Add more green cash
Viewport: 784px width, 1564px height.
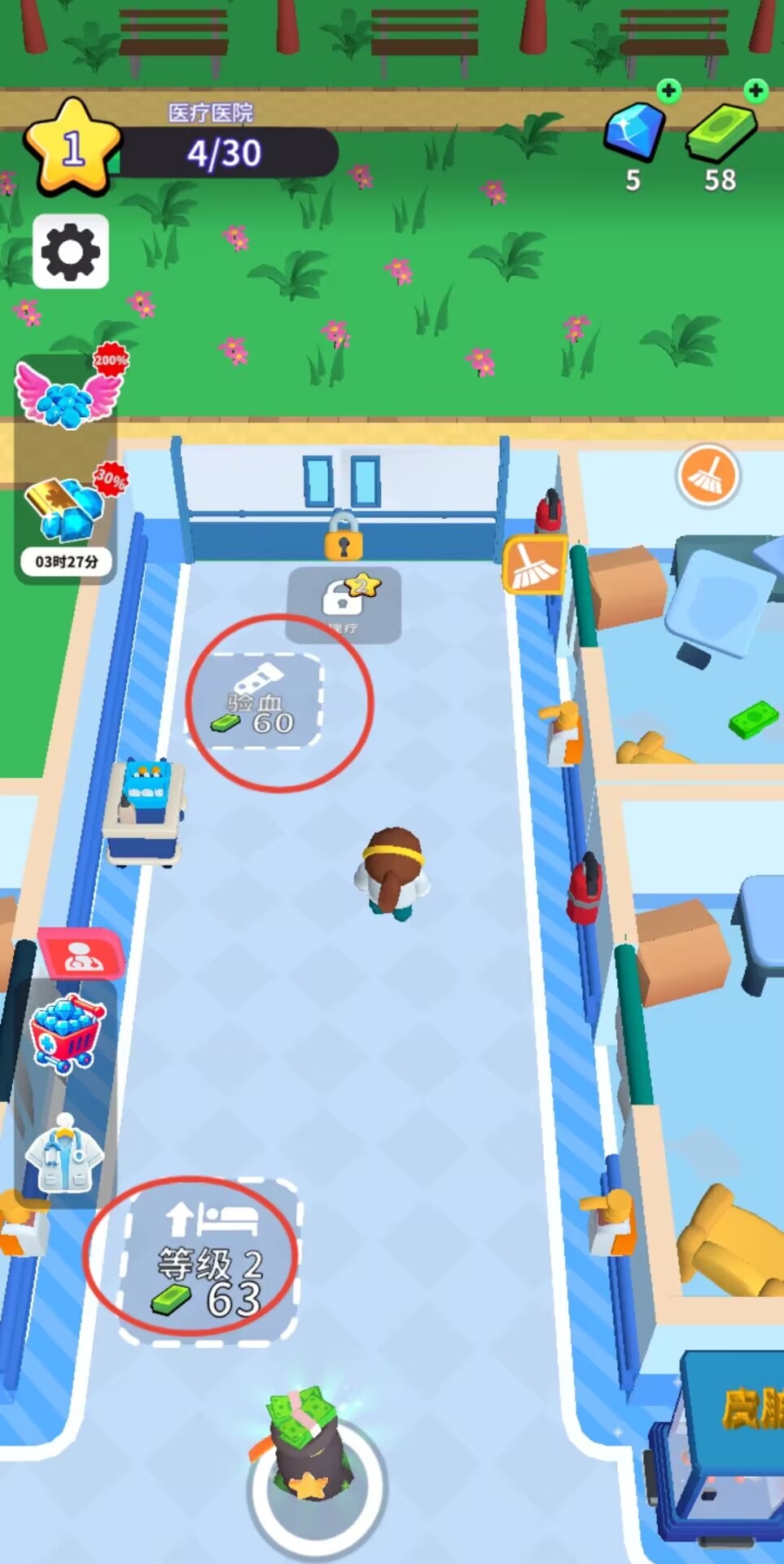point(756,90)
